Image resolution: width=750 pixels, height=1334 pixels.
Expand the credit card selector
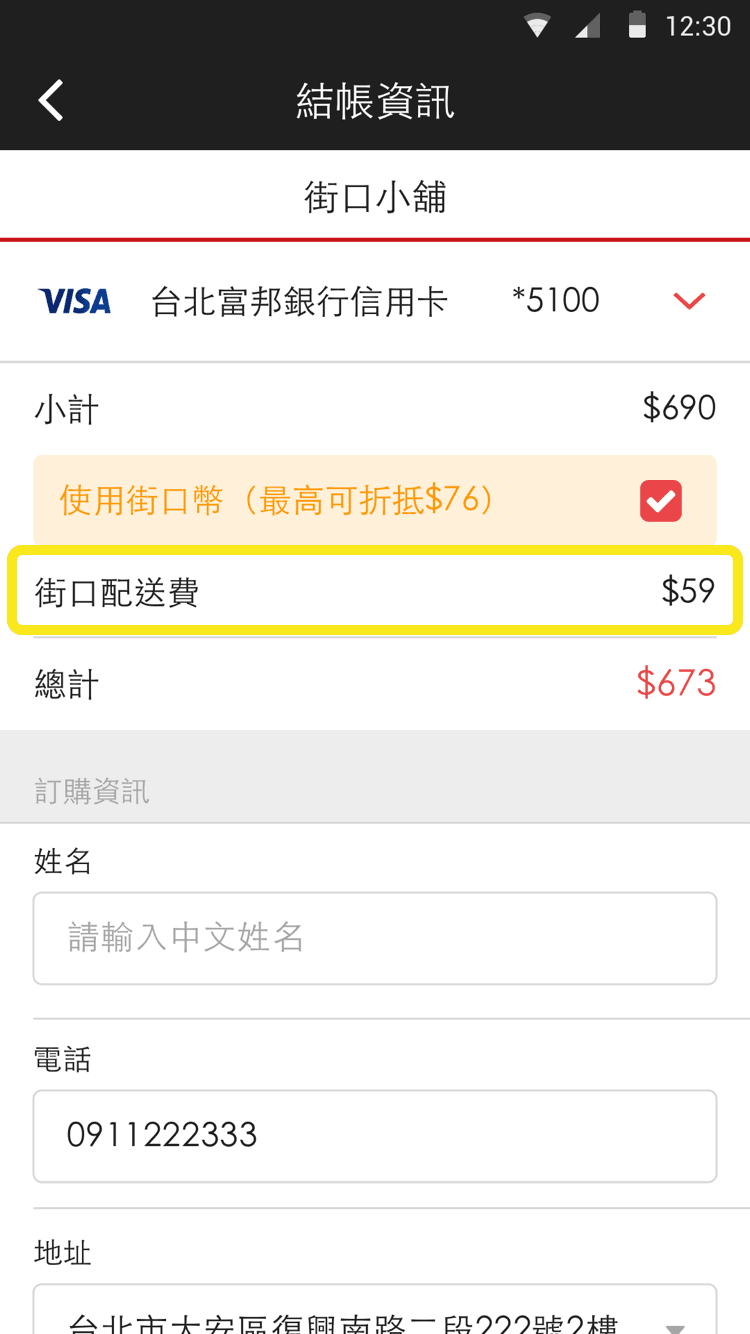tap(689, 301)
